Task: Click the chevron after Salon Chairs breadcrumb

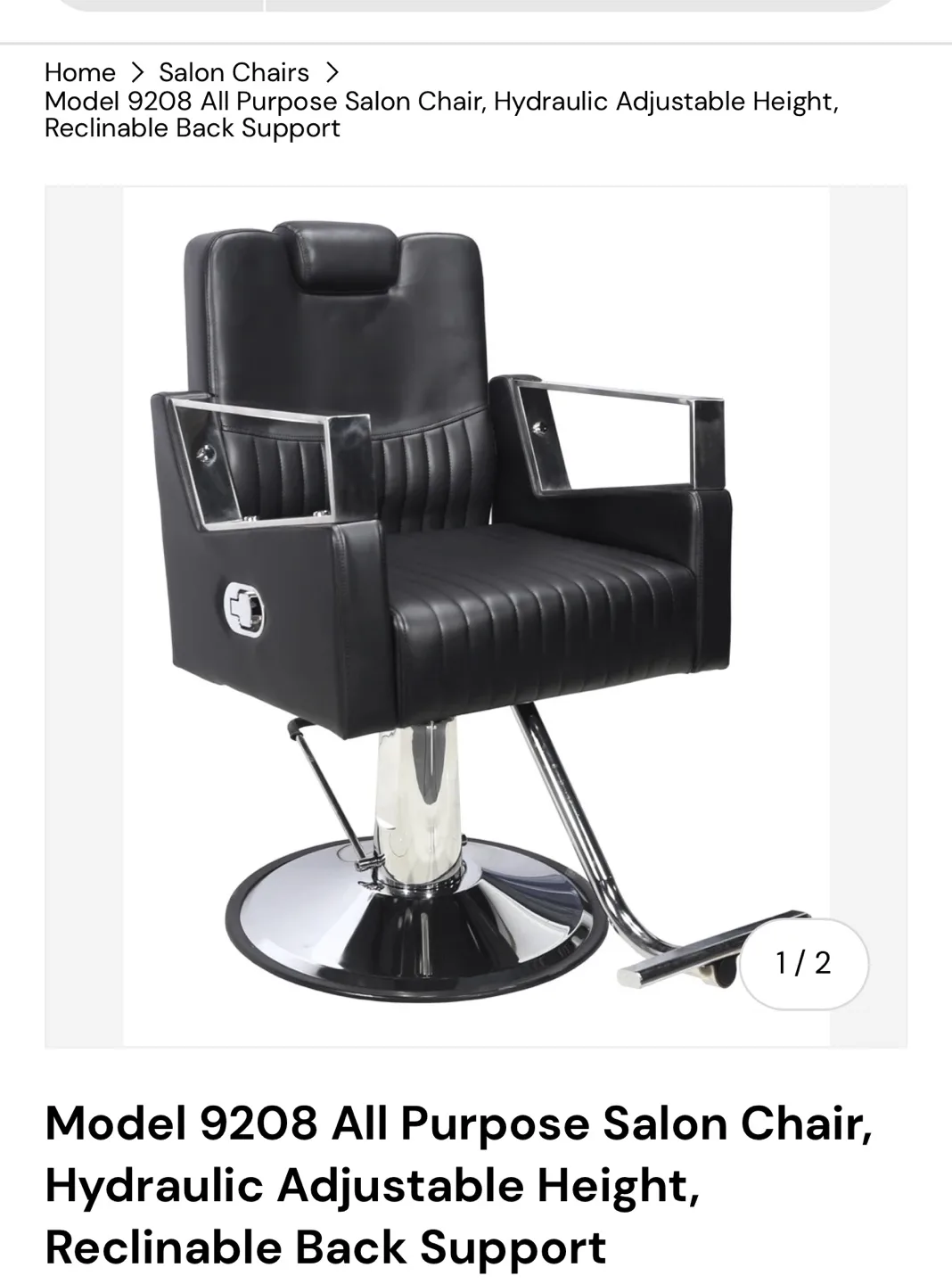Action: point(332,72)
